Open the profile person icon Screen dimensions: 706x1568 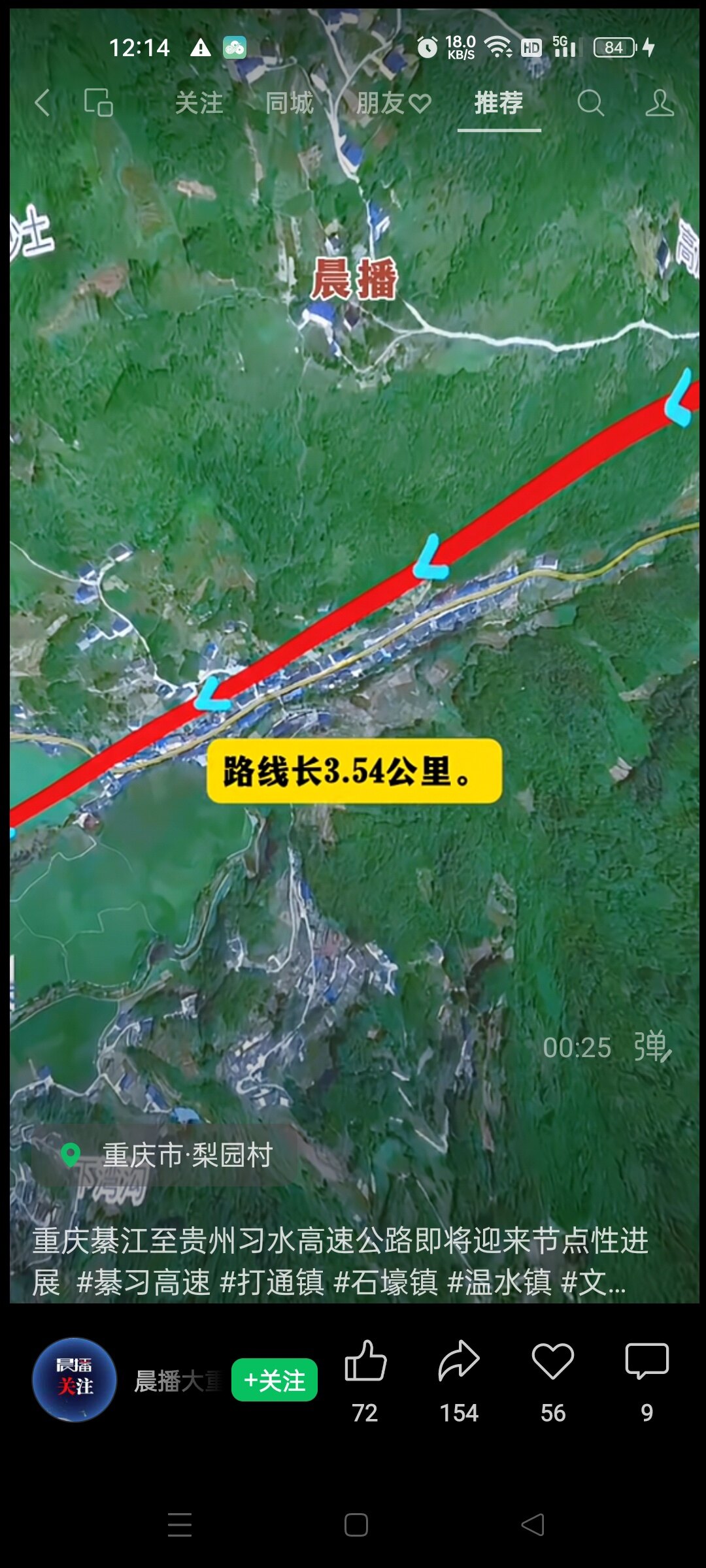point(659,103)
